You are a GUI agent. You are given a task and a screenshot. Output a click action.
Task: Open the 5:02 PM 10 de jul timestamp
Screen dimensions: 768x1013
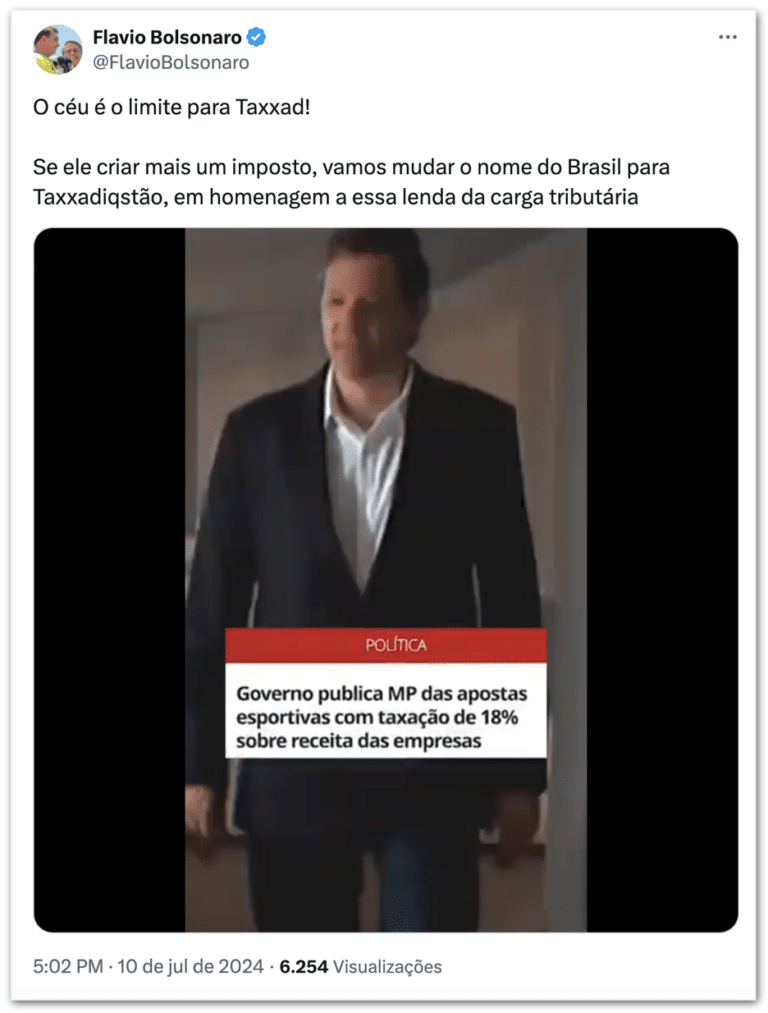pos(148,966)
